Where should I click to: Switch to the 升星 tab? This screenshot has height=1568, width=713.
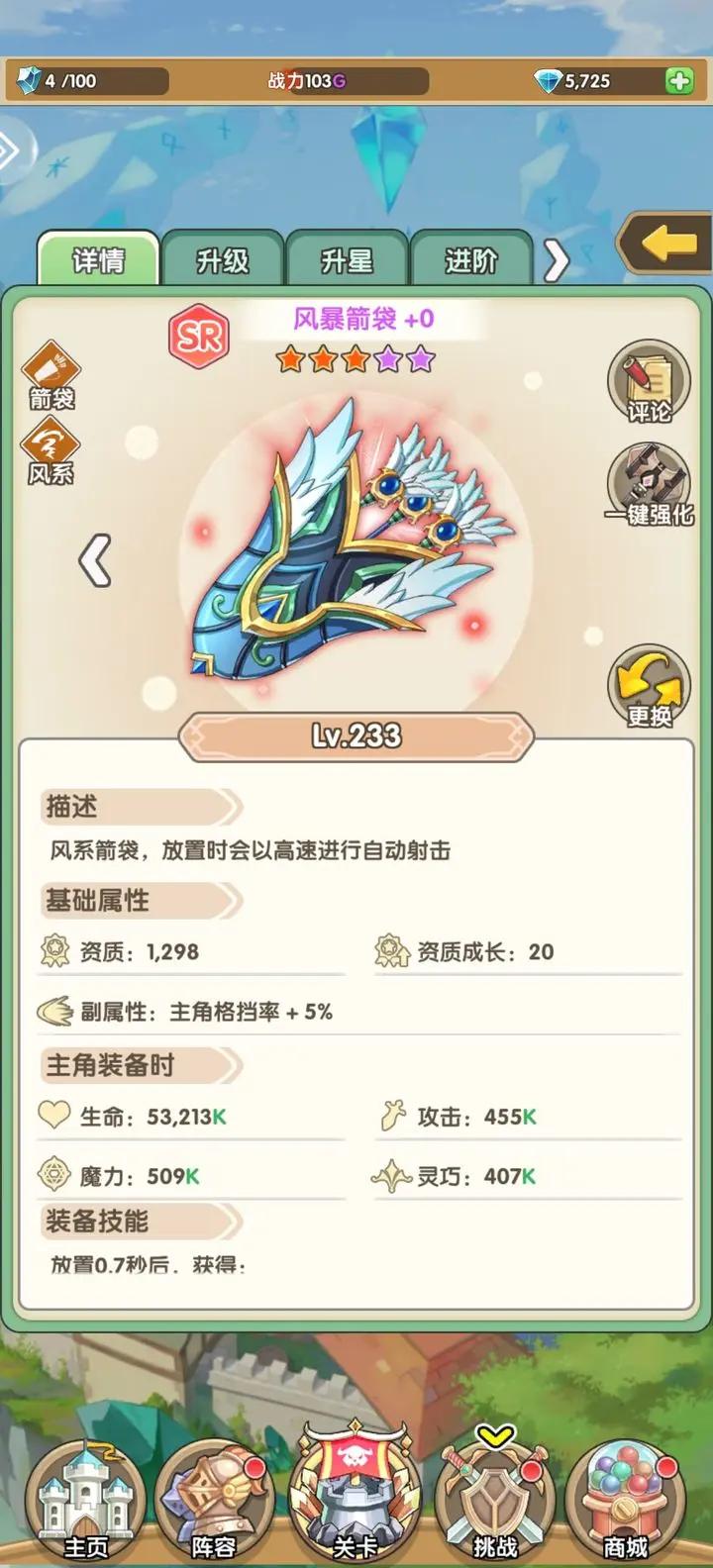tap(347, 260)
